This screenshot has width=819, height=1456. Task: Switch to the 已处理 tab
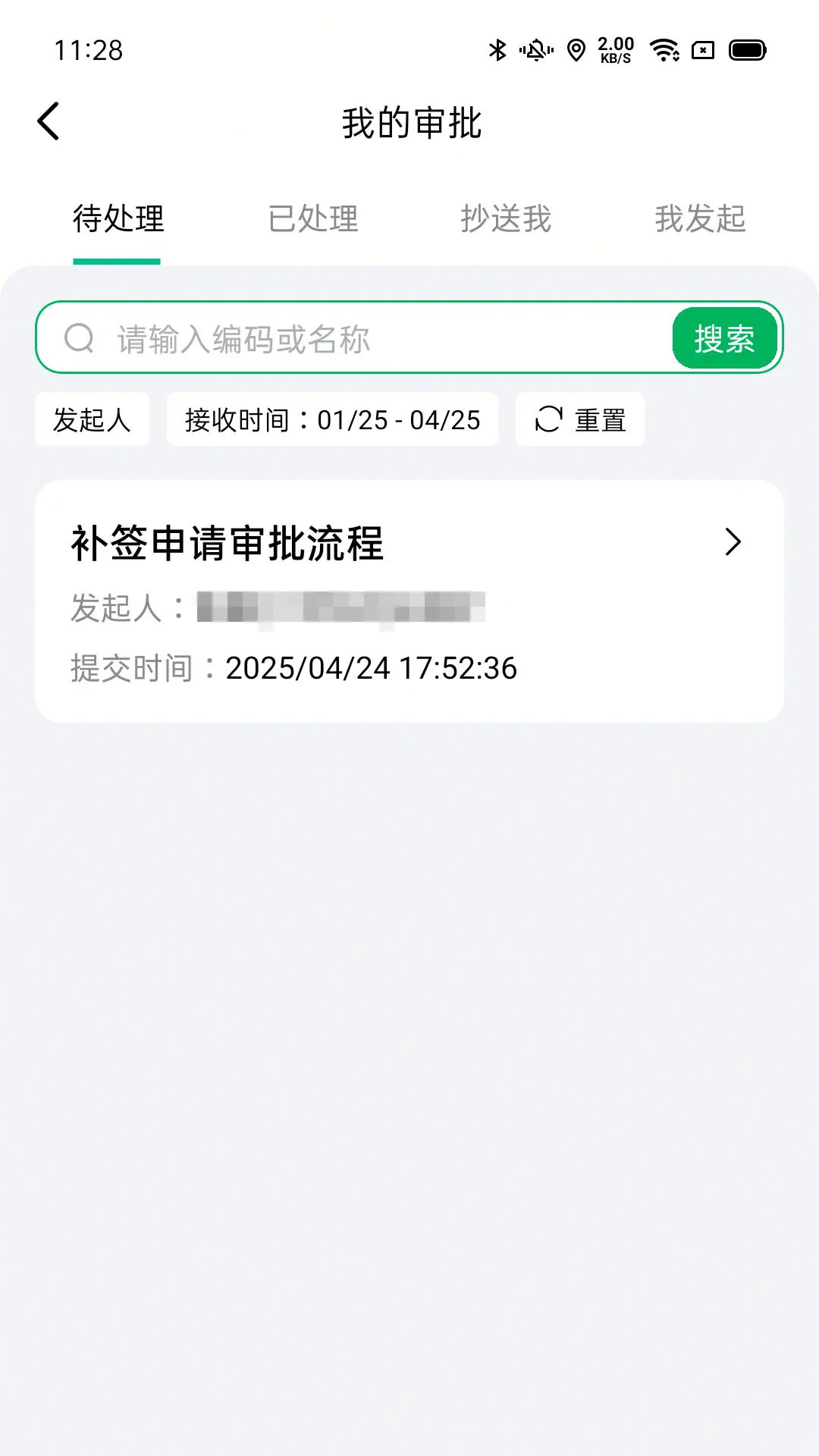click(x=312, y=220)
